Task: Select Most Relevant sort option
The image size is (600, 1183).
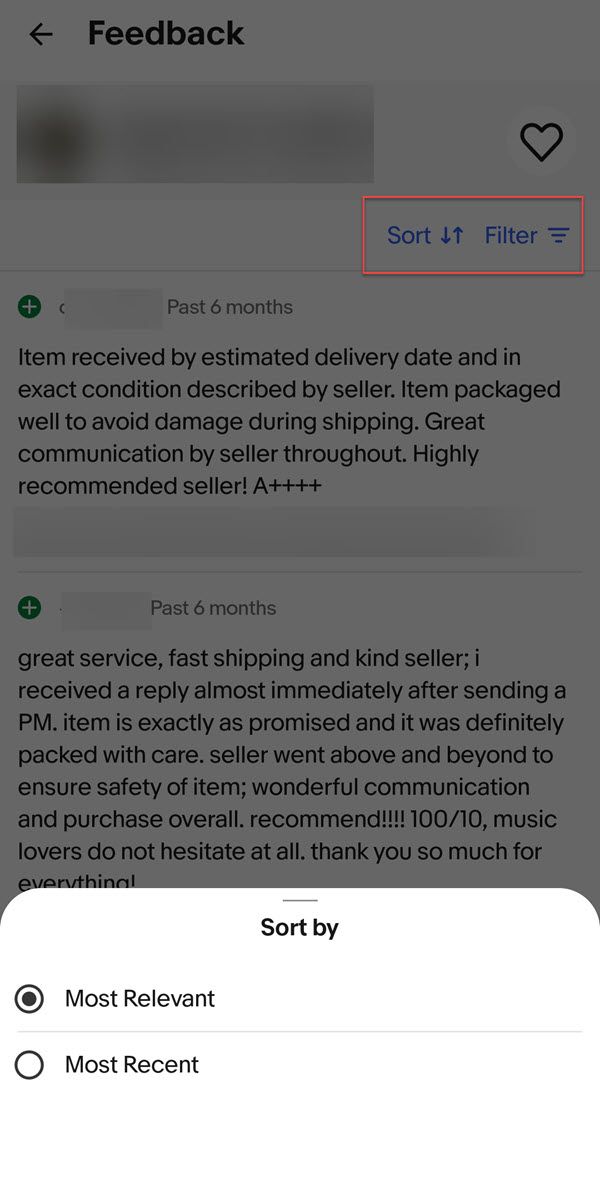Action: click(30, 998)
